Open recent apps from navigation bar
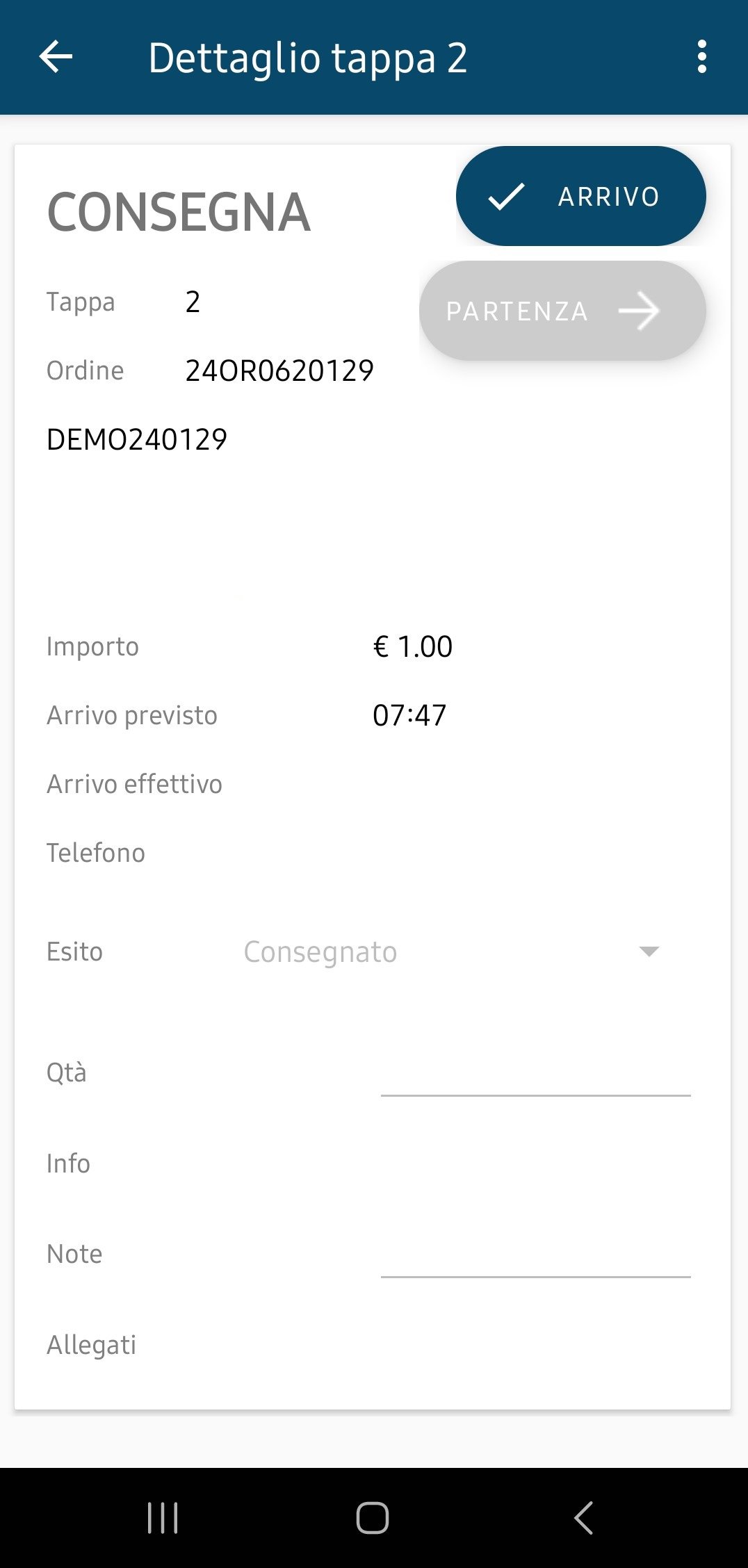 [x=163, y=1517]
